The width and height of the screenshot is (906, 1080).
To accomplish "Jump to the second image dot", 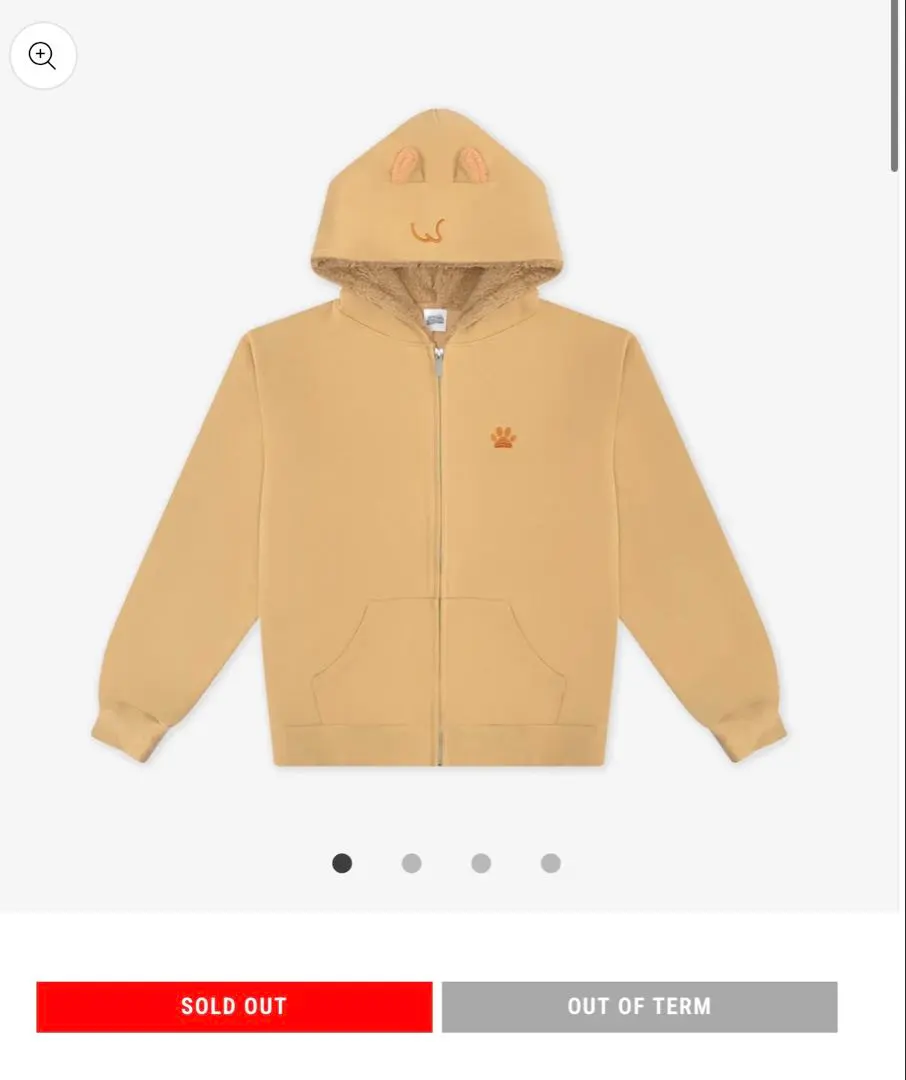I will (411, 863).
